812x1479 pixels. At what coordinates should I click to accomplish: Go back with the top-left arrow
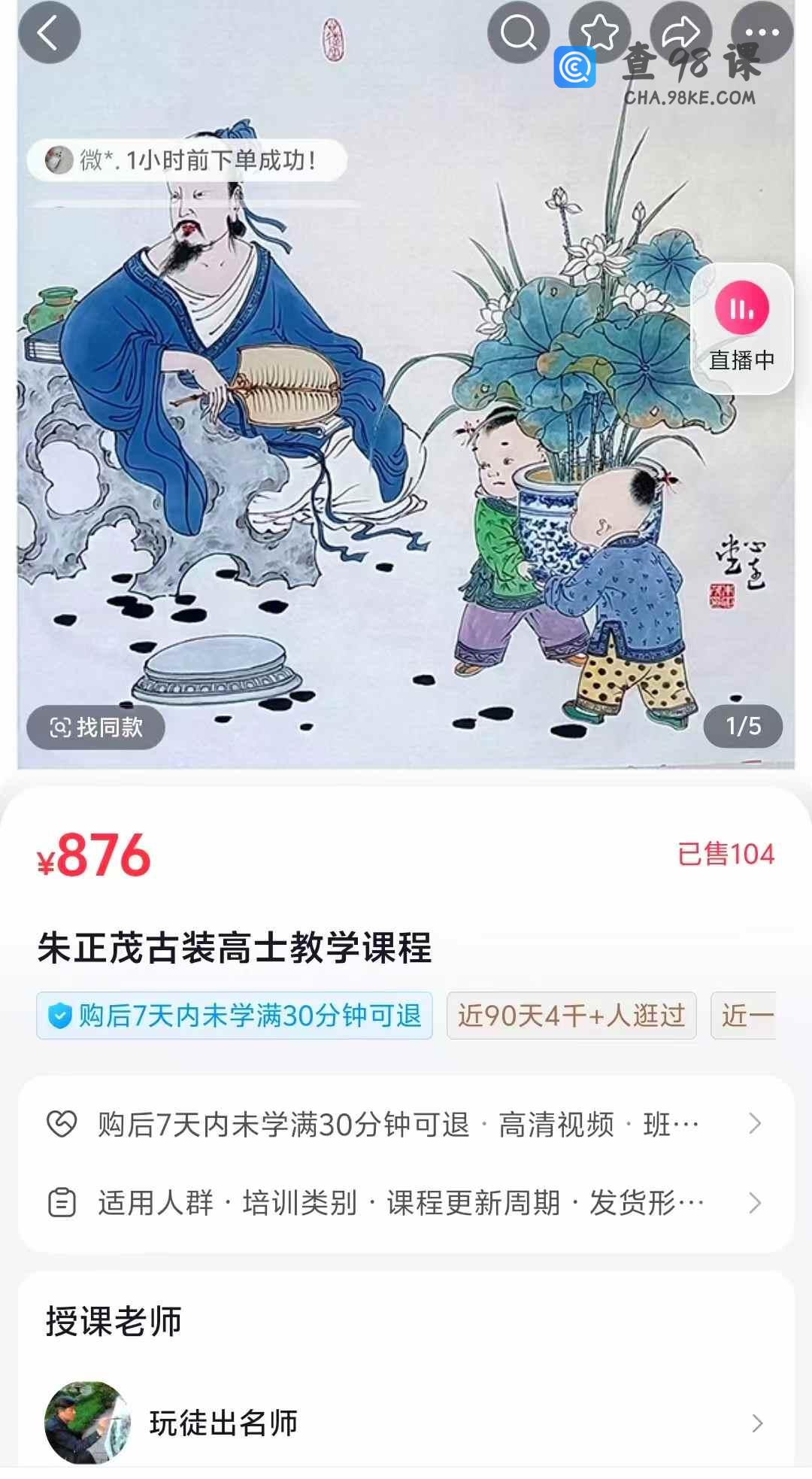click(49, 33)
